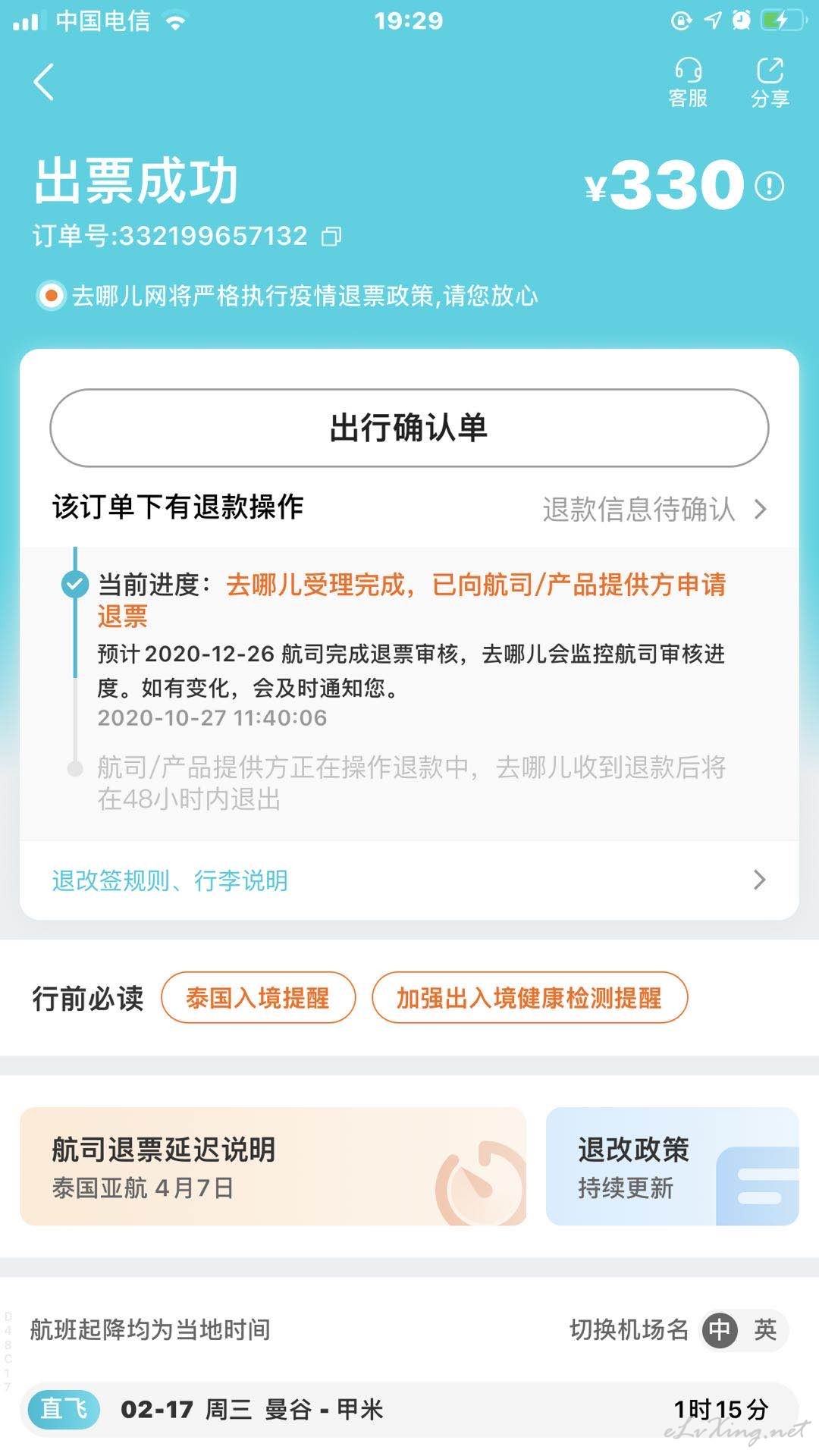Share this order via 分享
Screen dimensions: 819x1456
coord(770,83)
